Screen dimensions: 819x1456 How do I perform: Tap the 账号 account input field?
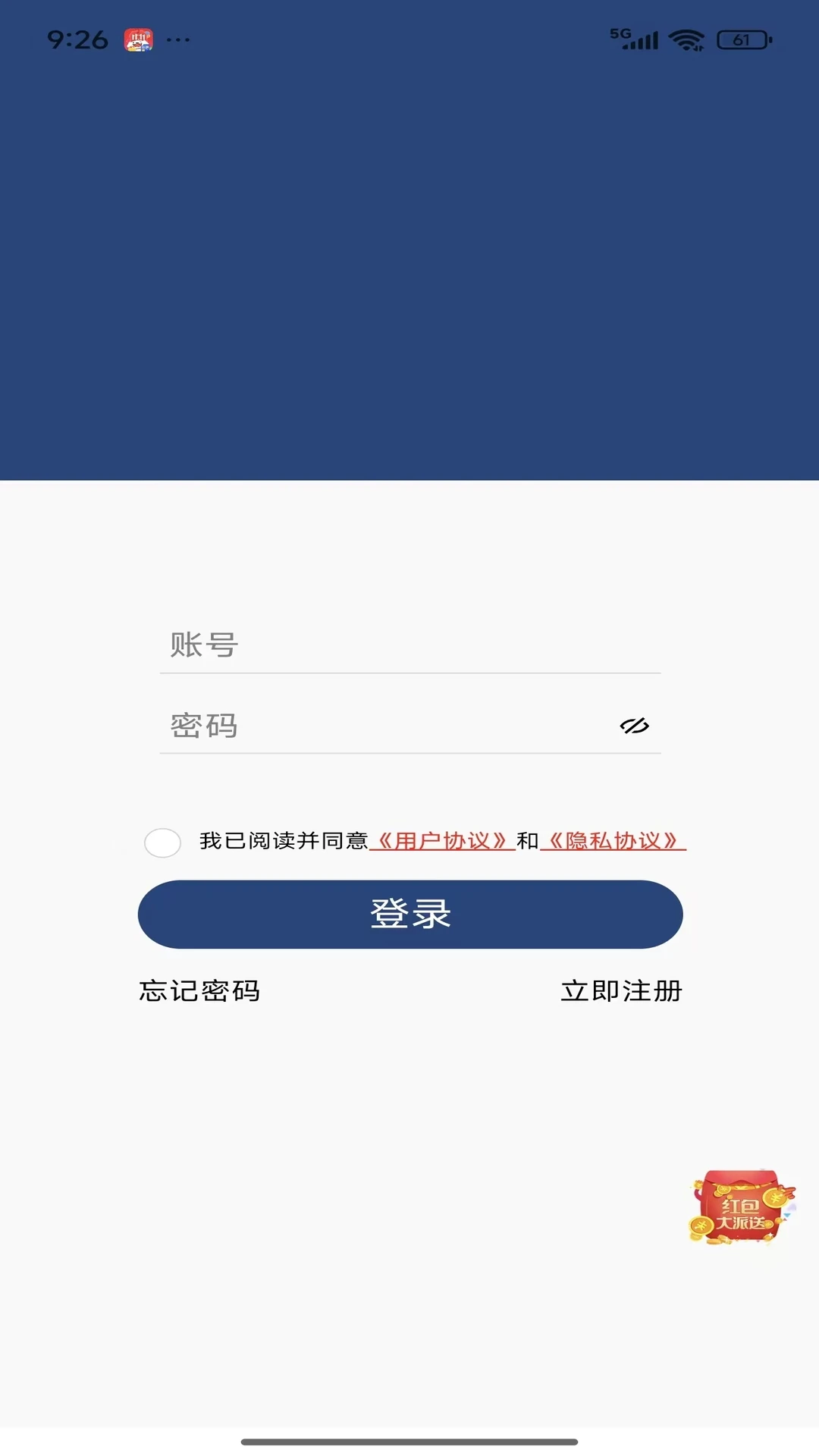pos(409,645)
